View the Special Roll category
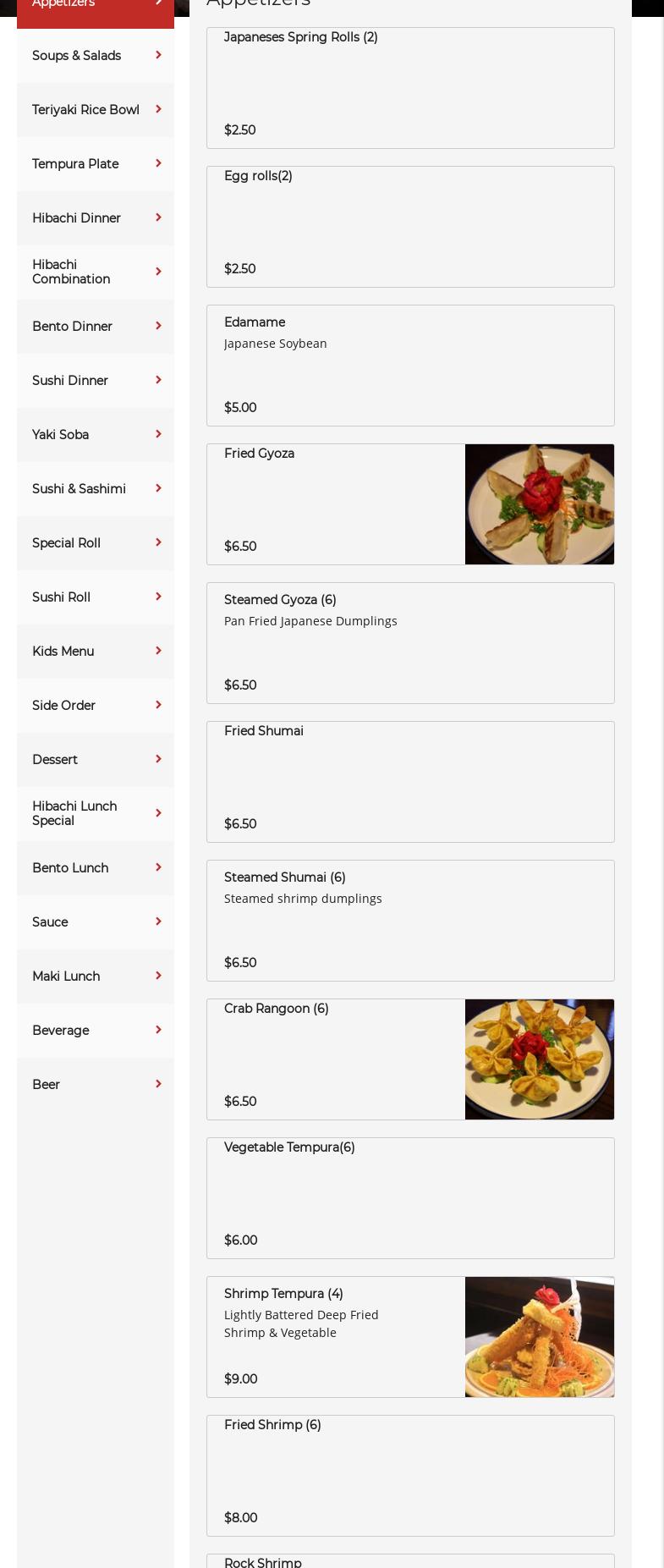The height and width of the screenshot is (1568, 664). pos(95,543)
